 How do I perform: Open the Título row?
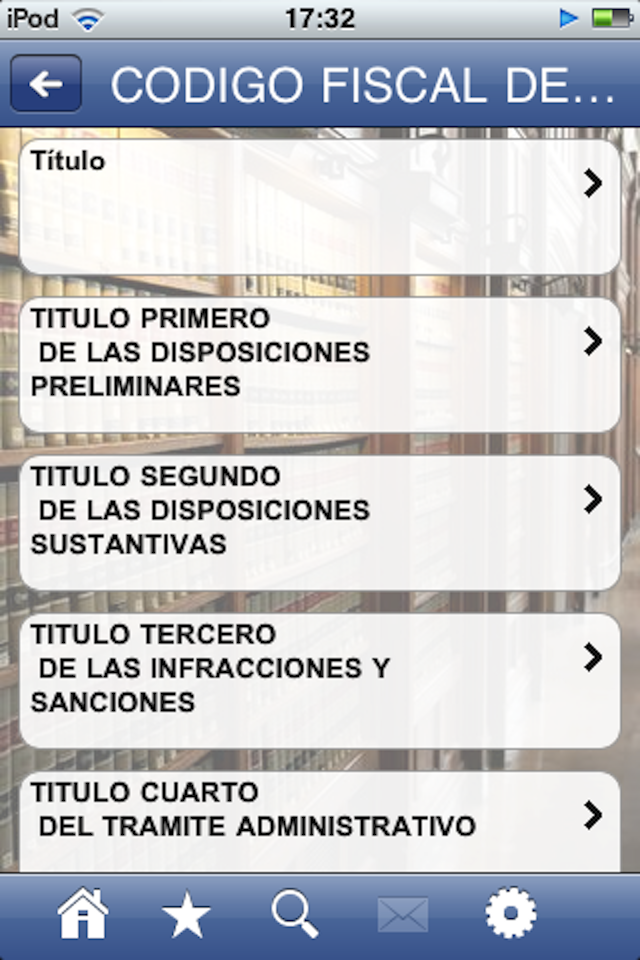click(320, 206)
